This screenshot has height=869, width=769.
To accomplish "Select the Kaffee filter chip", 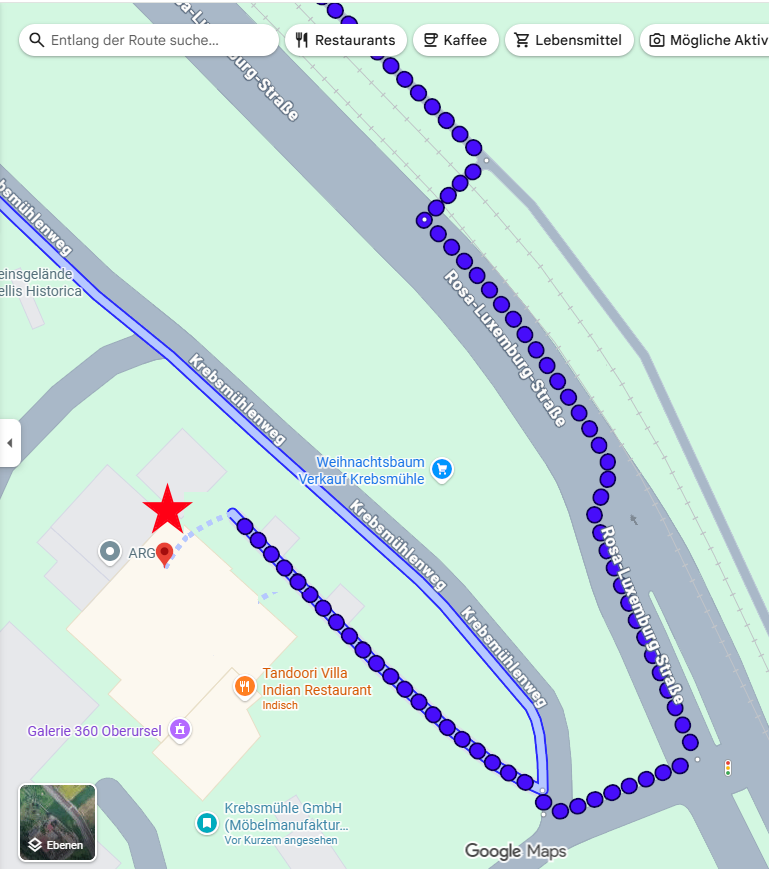I will click(x=455, y=40).
